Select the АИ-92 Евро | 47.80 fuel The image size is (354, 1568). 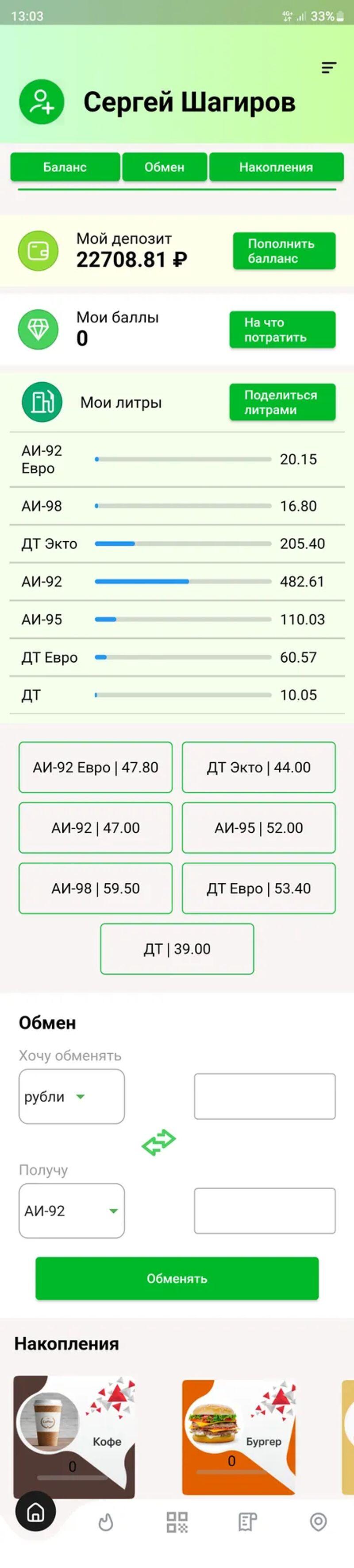[96, 767]
